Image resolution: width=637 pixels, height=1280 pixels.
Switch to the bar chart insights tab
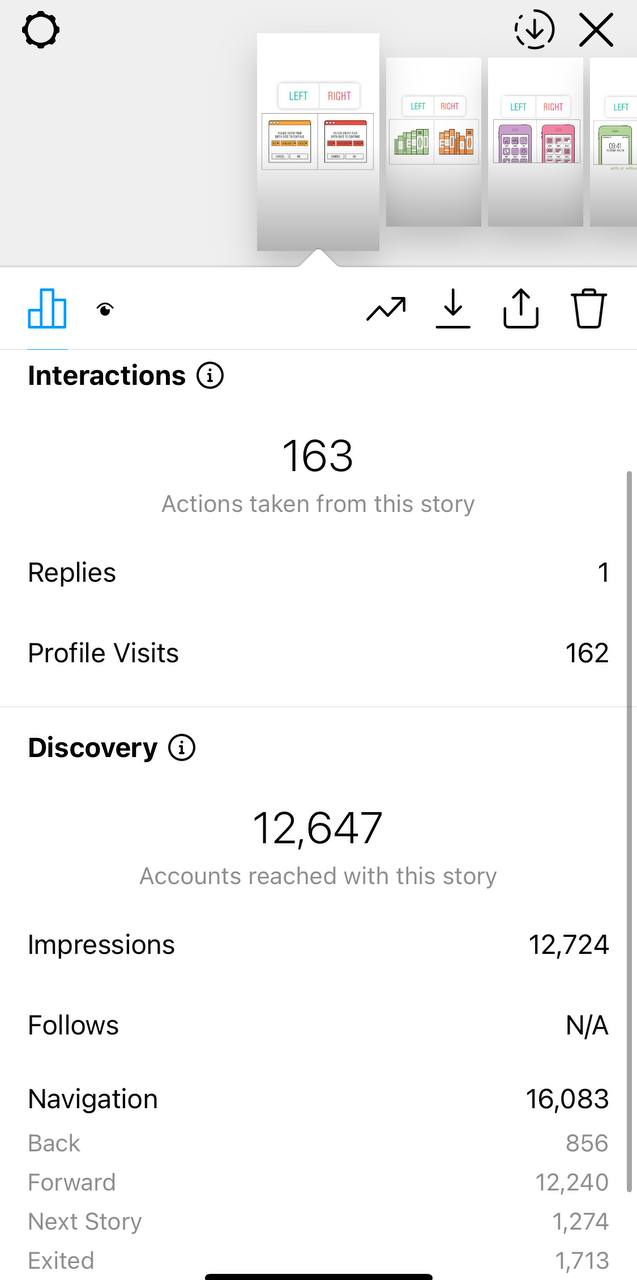pyautogui.click(x=47, y=309)
